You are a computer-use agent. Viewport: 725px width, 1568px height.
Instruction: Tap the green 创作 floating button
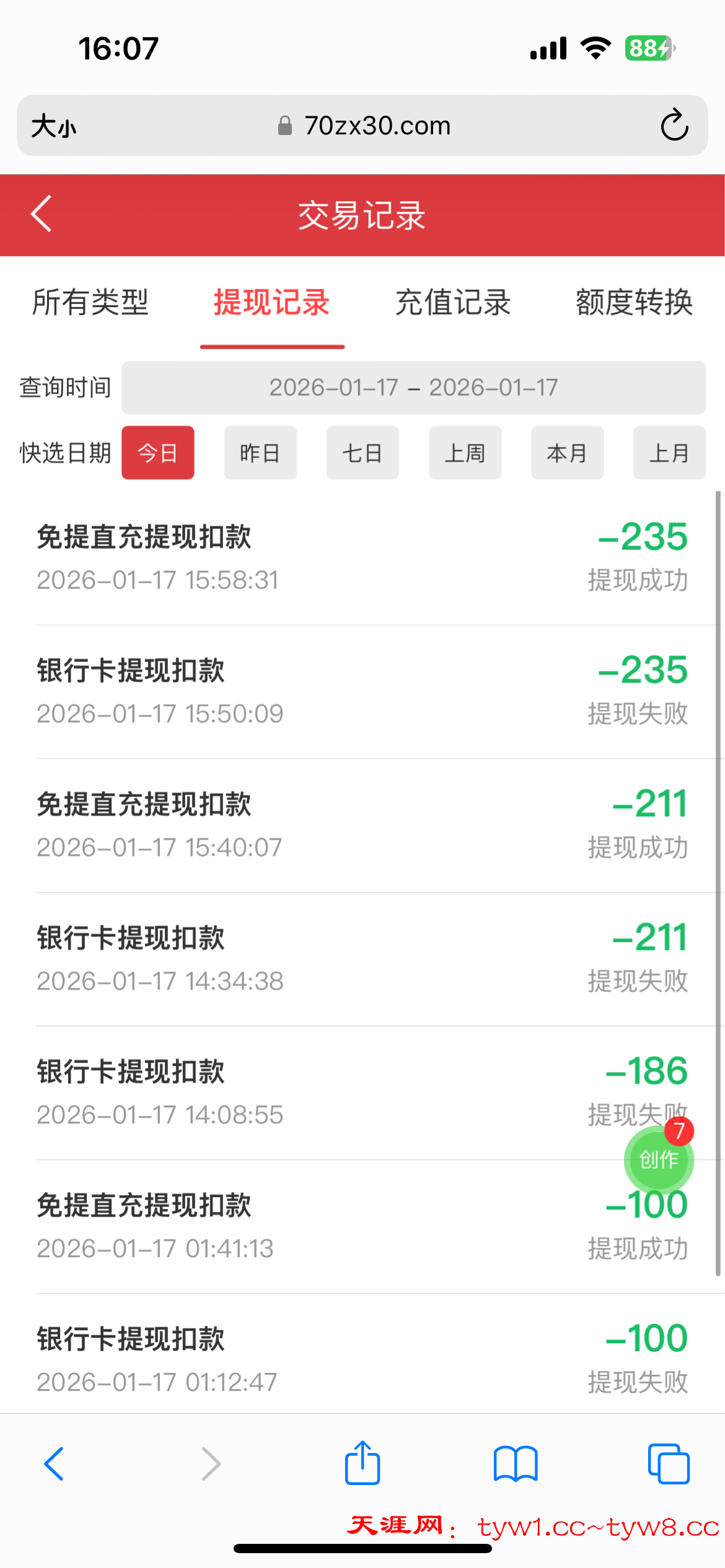pyautogui.click(x=658, y=1159)
